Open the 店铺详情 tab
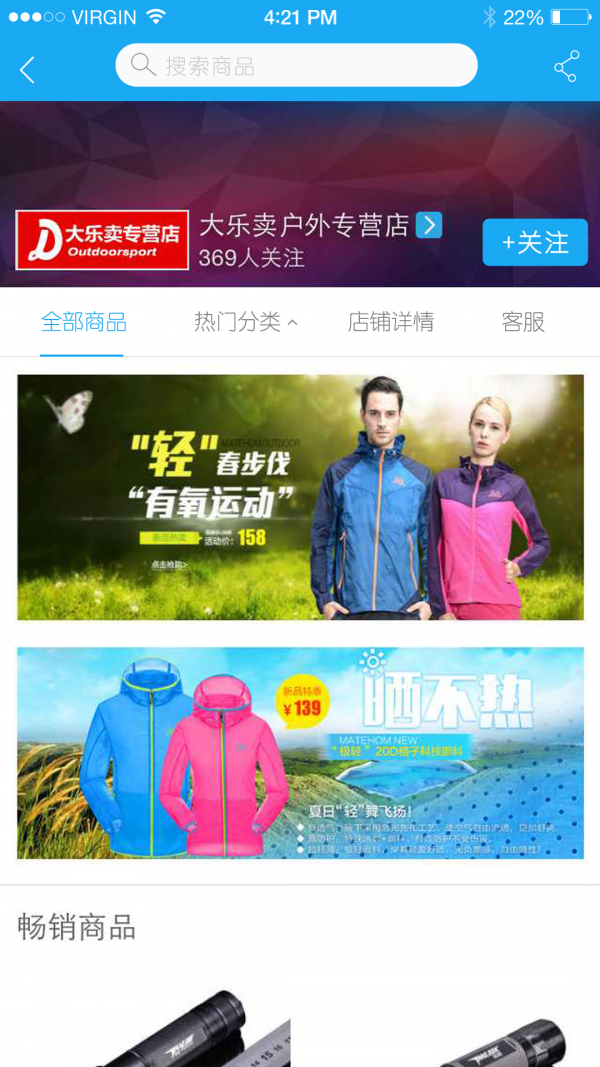Image resolution: width=600 pixels, height=1067 pixels. pos(390,322)
